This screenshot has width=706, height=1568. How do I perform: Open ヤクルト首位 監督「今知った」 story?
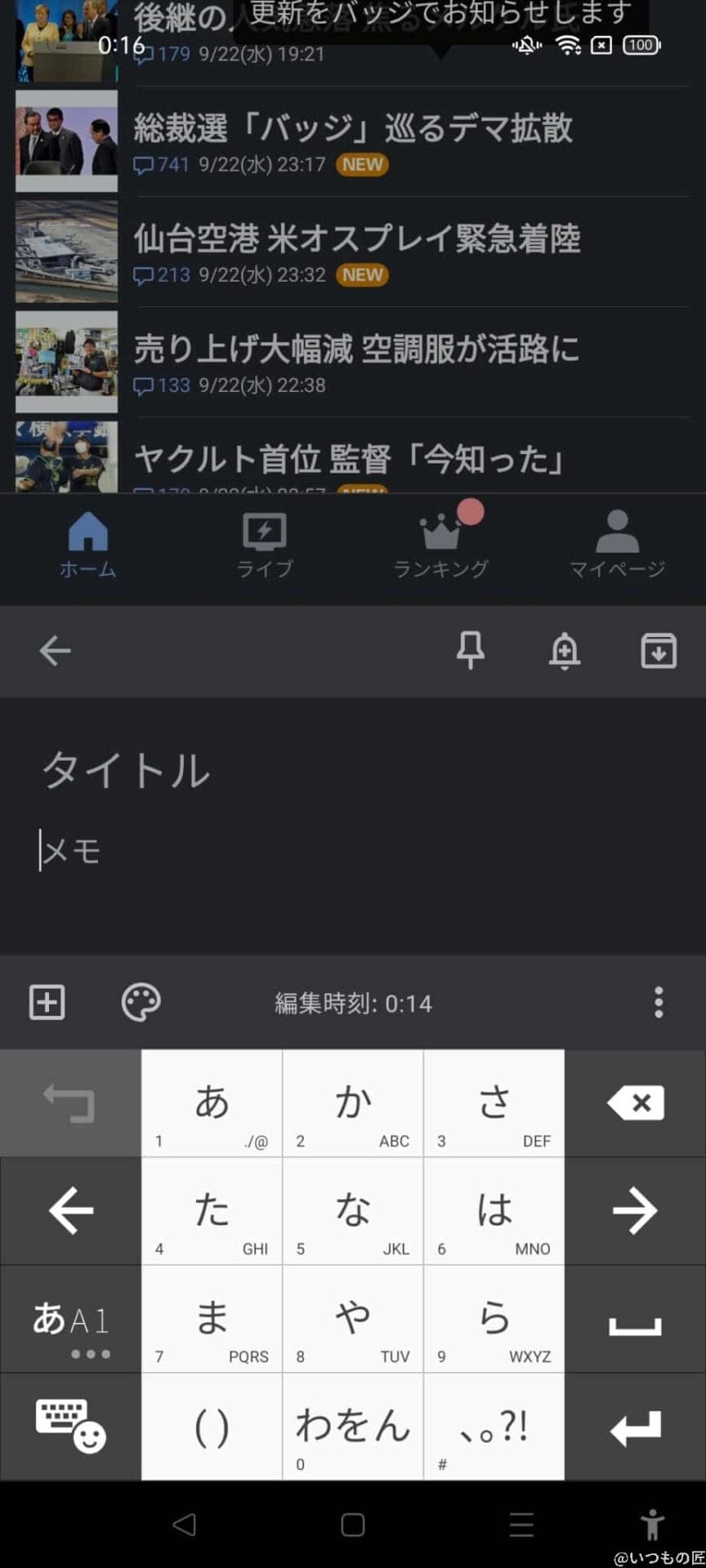[x=350, y=459]
